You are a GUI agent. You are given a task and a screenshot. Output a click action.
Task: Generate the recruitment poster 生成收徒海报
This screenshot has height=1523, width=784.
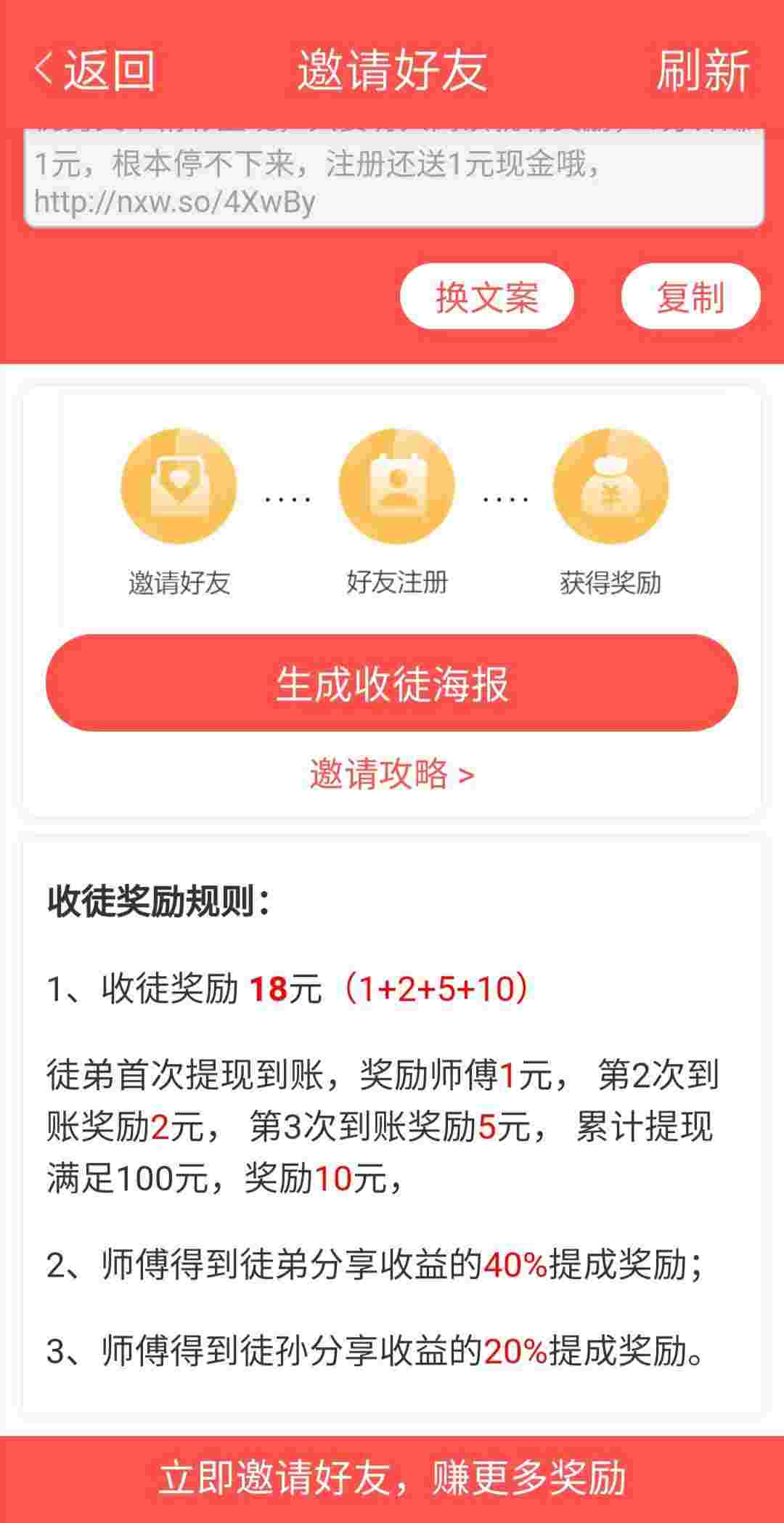point(392,683)
